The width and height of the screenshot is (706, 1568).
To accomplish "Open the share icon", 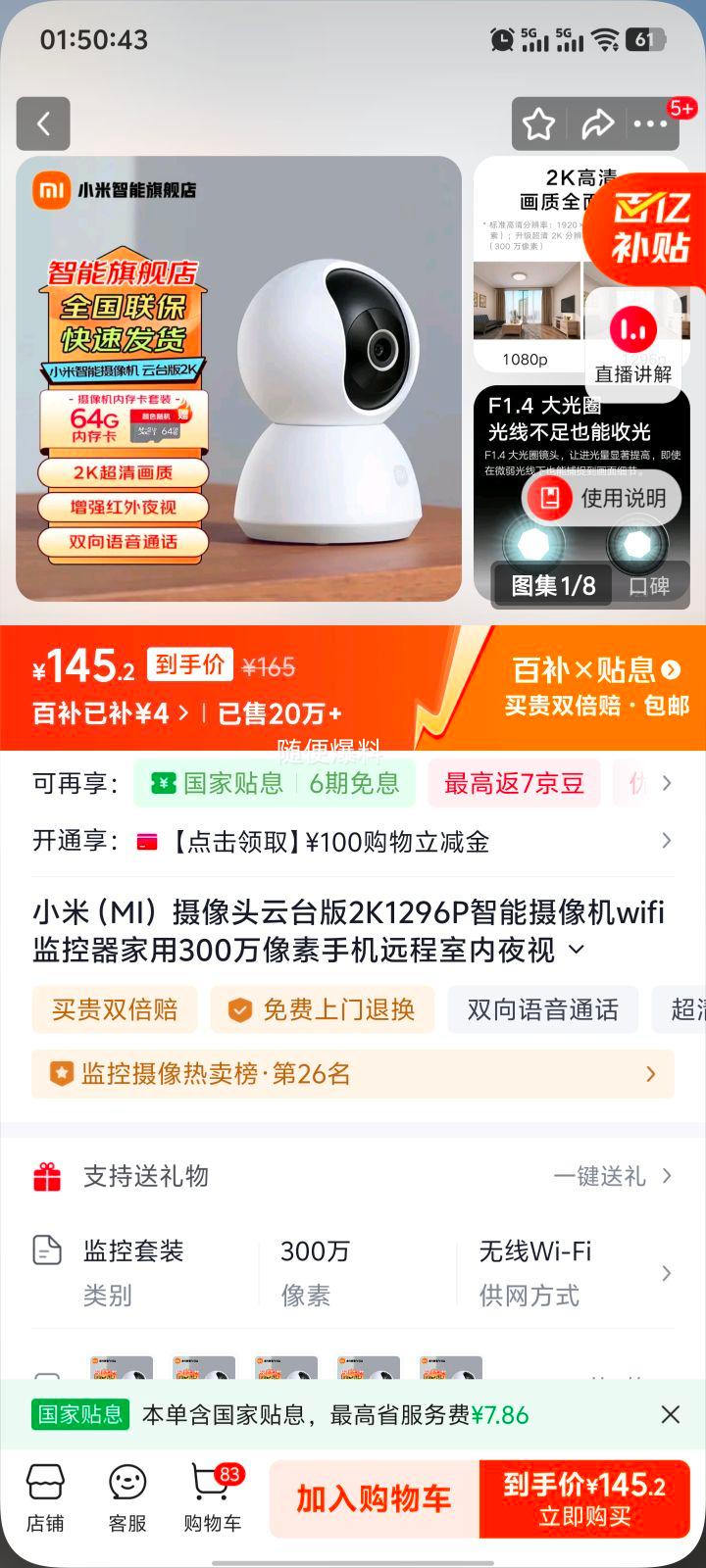I will pos(598,123).
